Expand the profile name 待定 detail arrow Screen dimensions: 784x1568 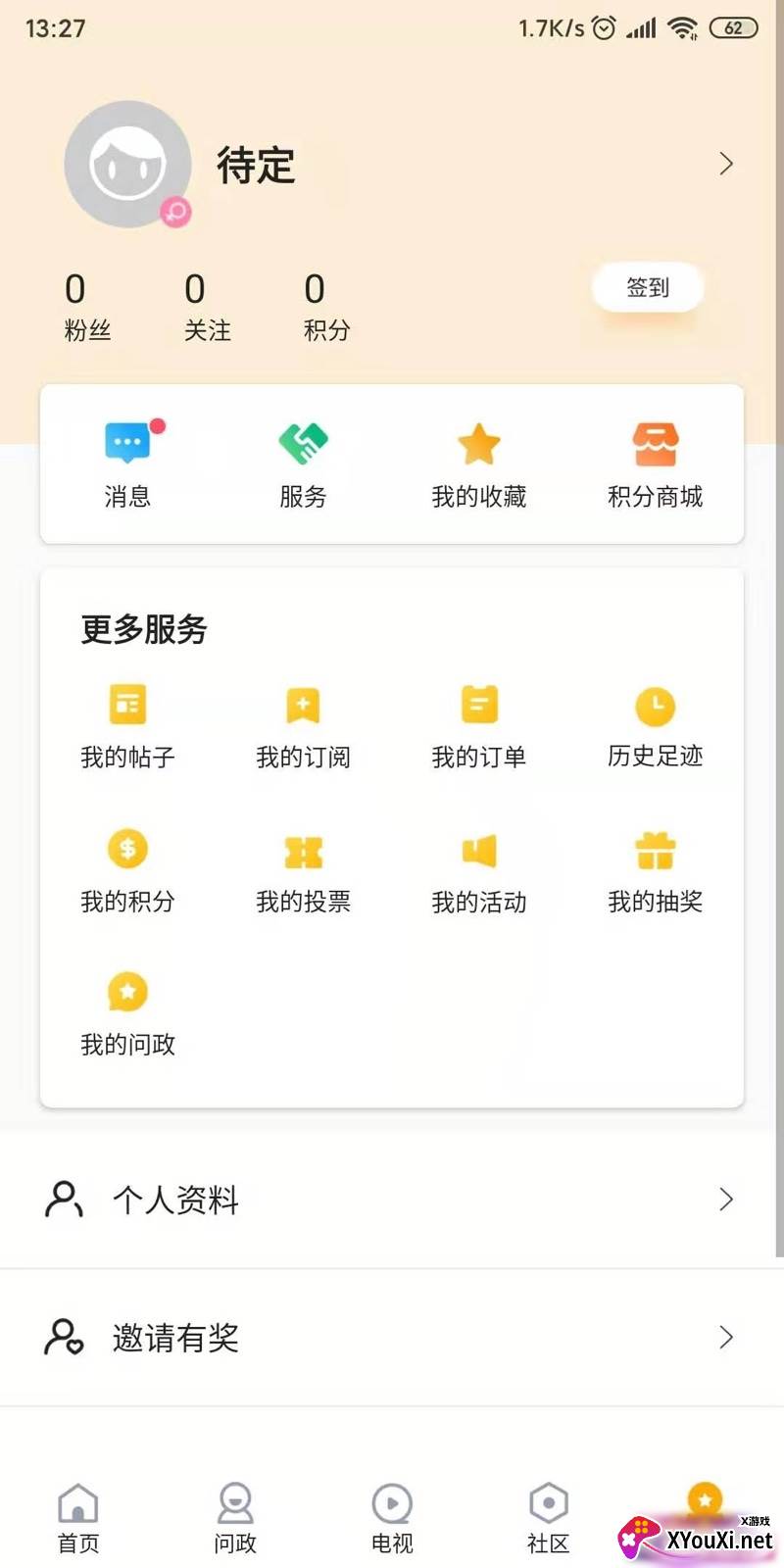[725, 164]
